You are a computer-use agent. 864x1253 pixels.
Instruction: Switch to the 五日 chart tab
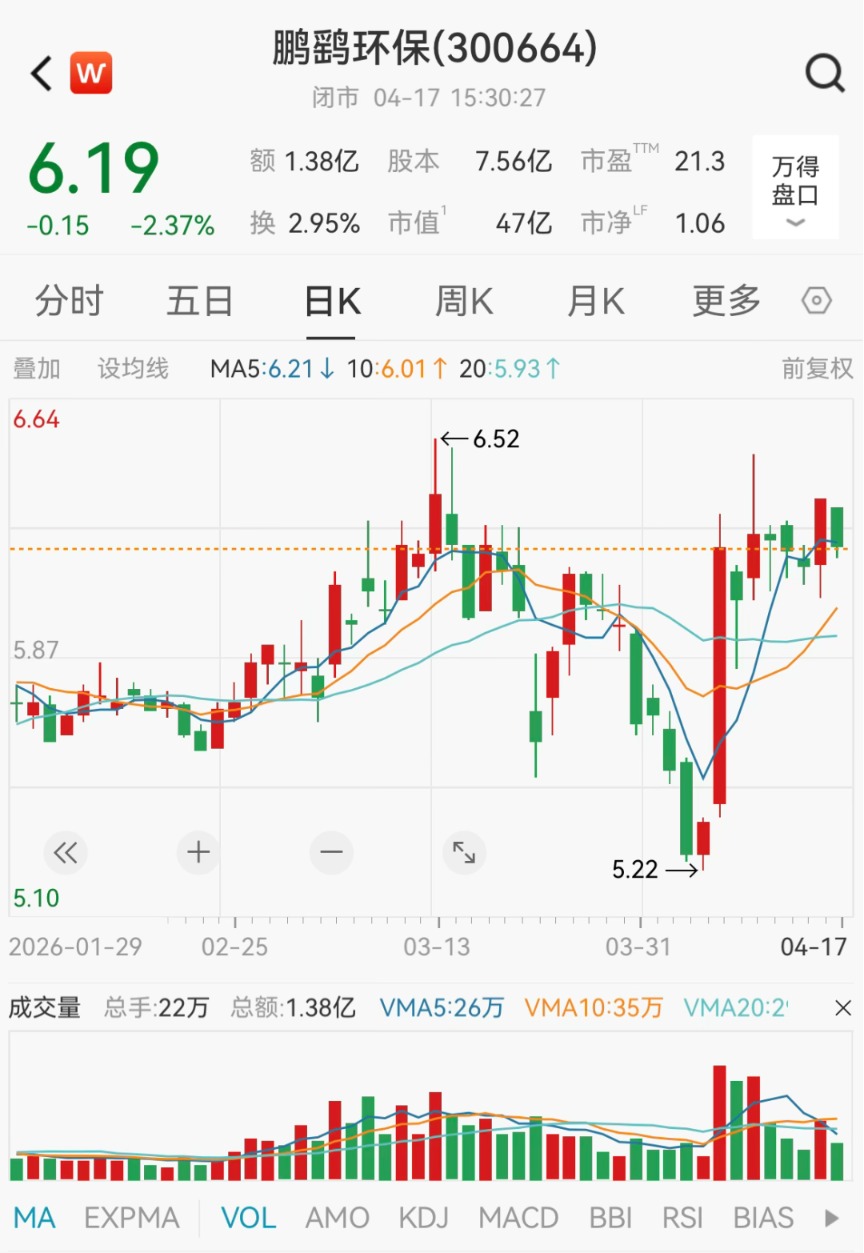pyautogui.click(x=200, y=300)
